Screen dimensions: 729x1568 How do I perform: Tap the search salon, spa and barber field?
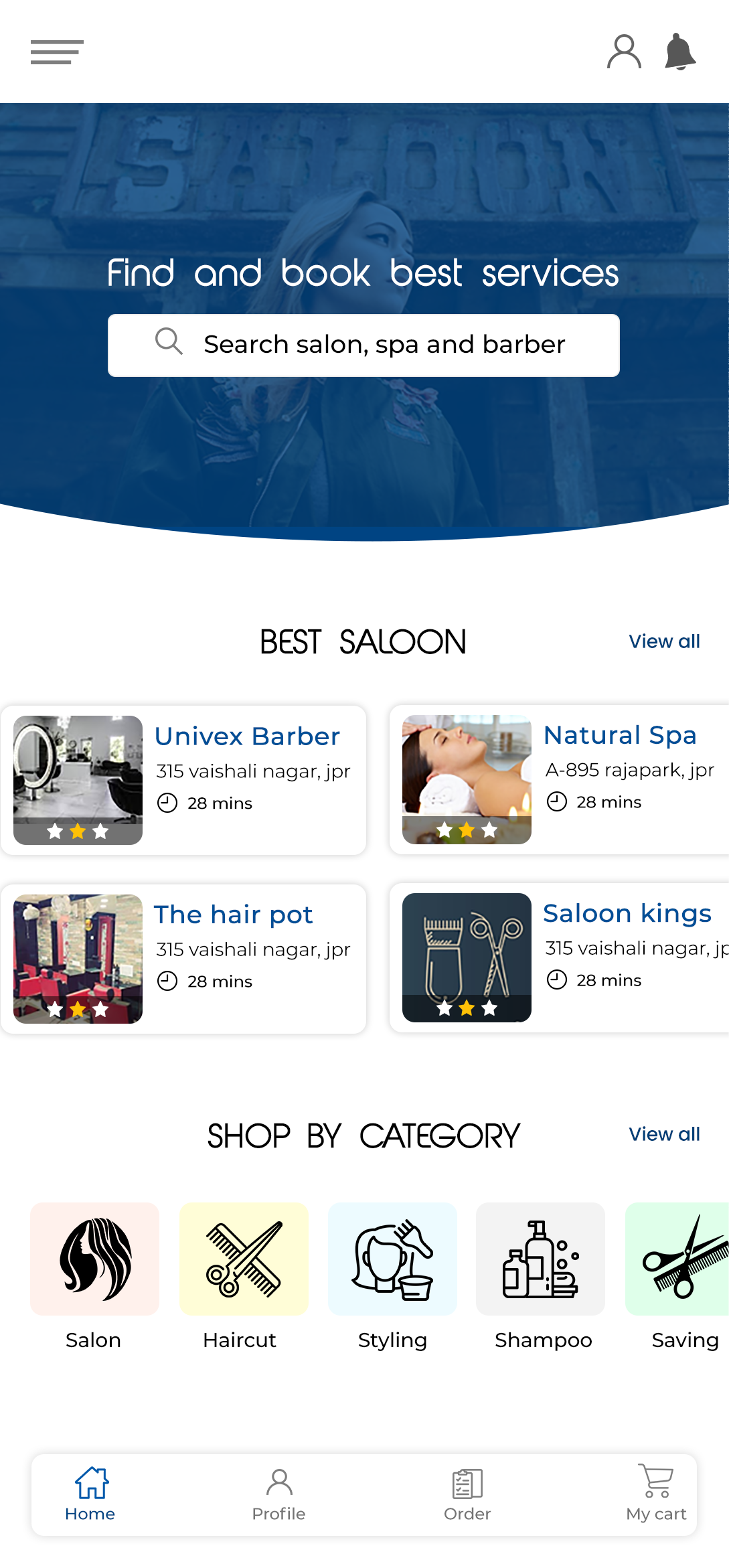tap(363, 345)
